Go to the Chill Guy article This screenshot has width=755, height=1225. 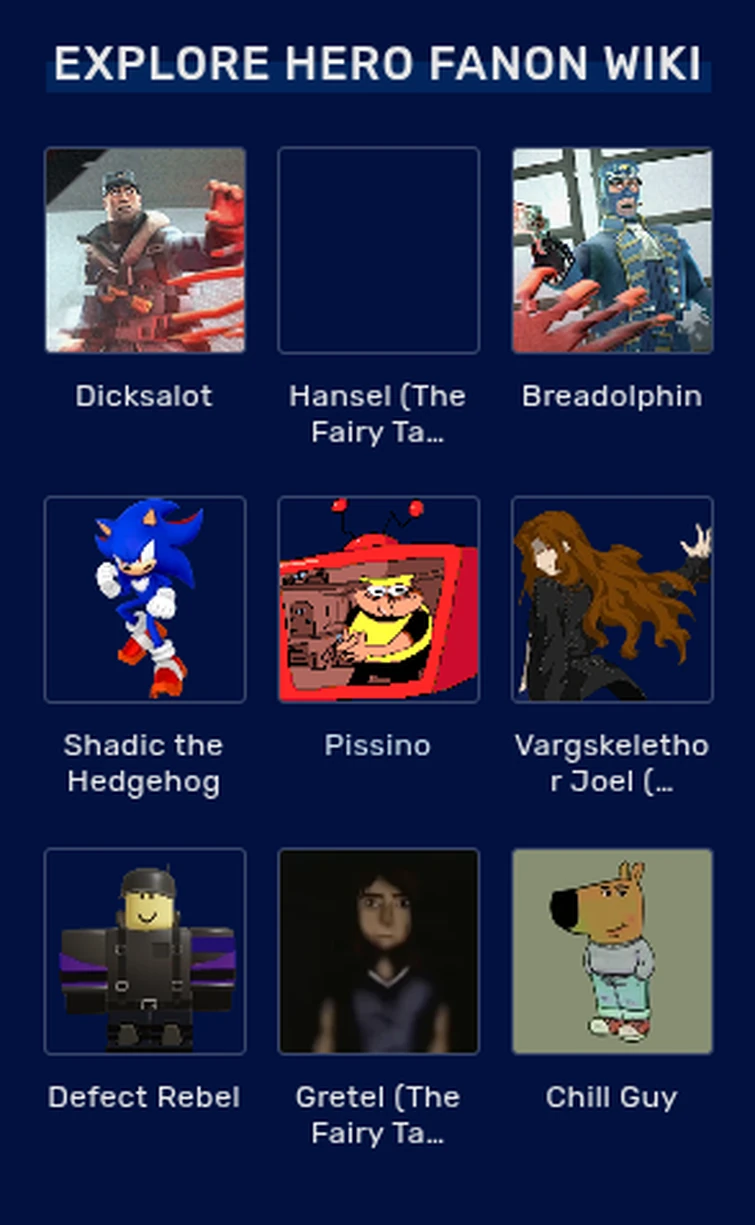tap(612, 951)
